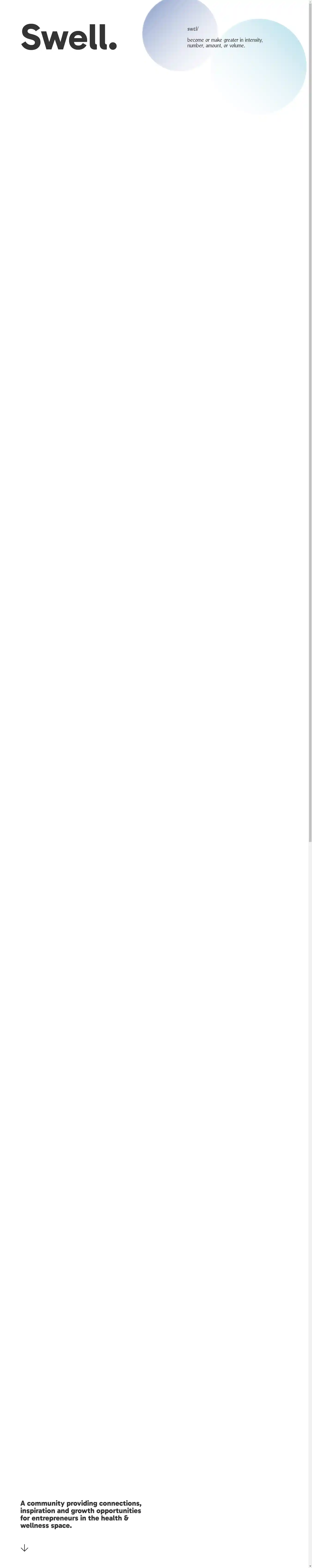Tap the down arrow below the community tagline
This screenshot has width=312, height=1568.
tap(24, 1547)
